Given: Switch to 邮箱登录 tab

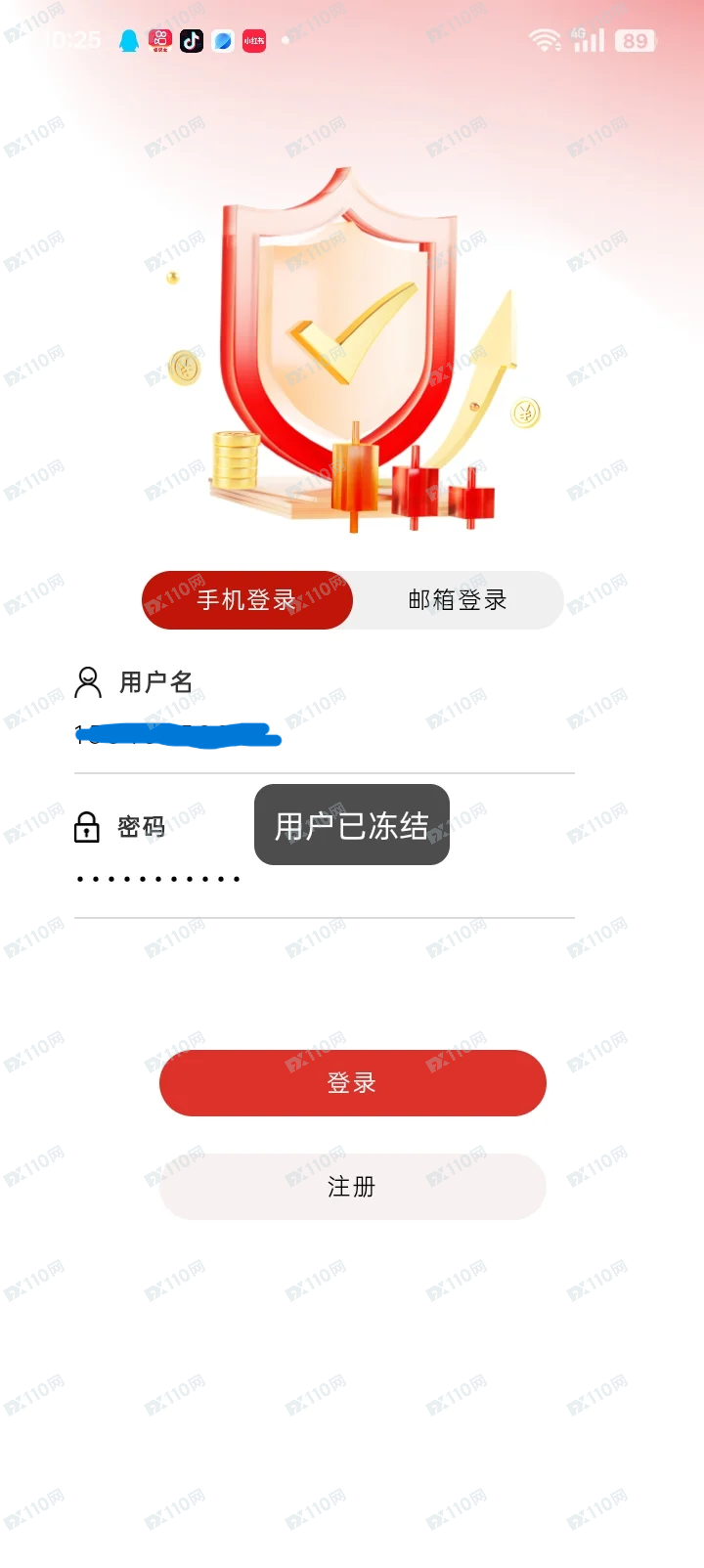Looking at the screenshot, I should click(457, 600).
